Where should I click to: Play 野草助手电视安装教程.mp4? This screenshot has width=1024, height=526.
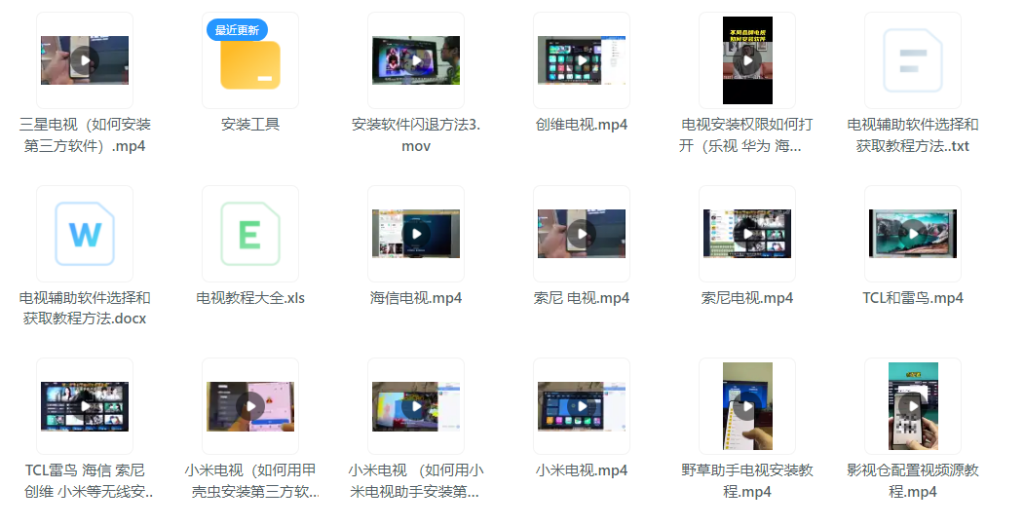click(747, 406)
